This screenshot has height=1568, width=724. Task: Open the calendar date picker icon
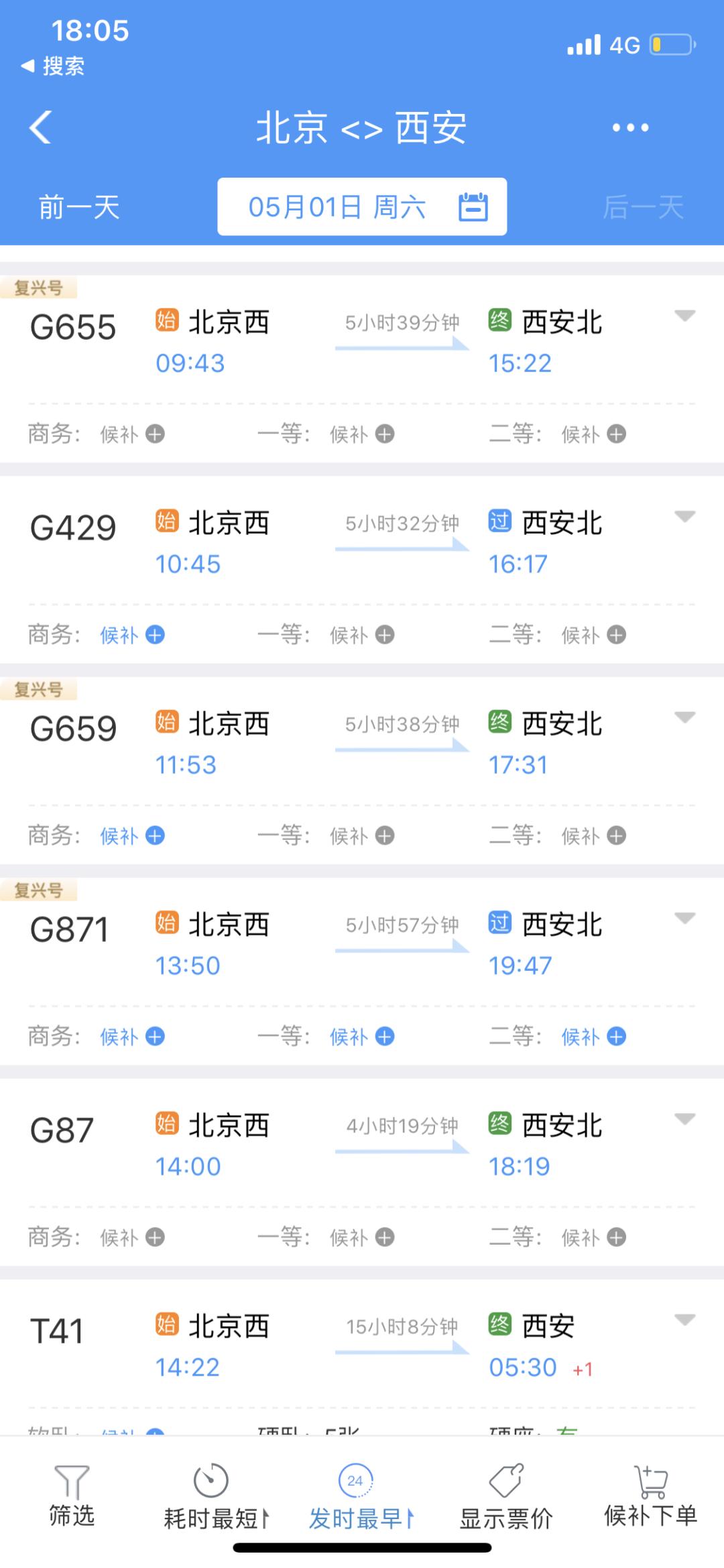tap(475, 206)
